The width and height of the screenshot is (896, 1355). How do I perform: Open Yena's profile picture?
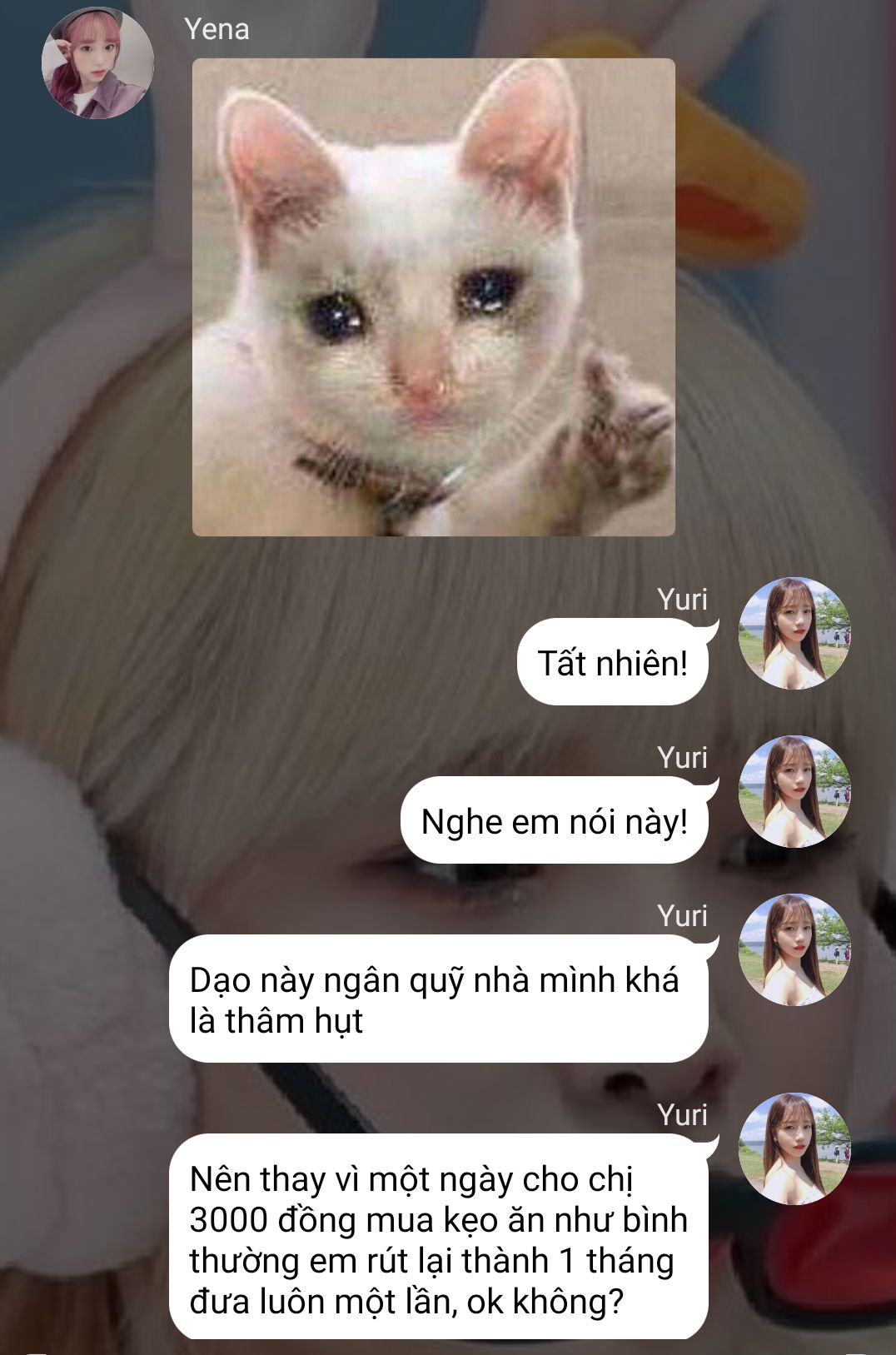point(97,63)
